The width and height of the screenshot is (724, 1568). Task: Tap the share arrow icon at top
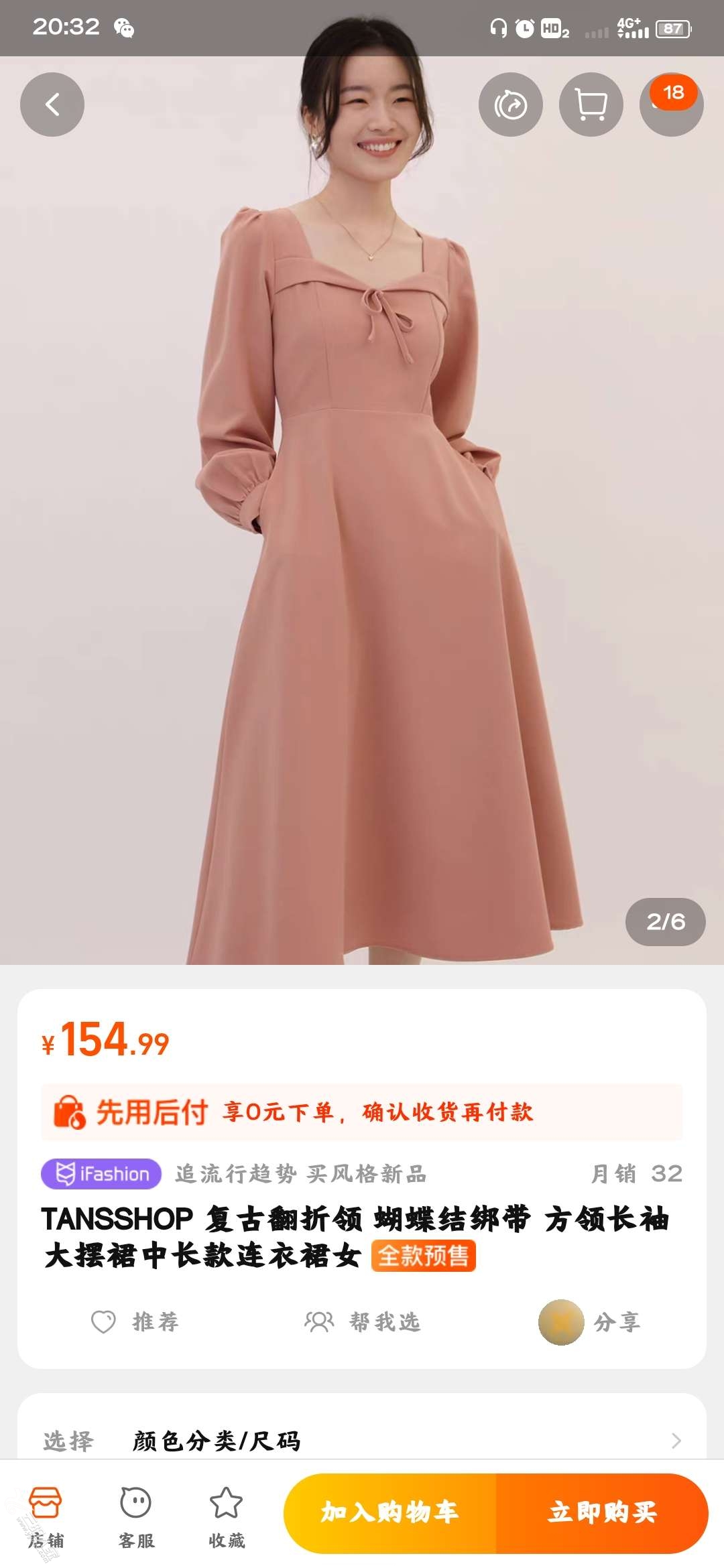(x=510, y=105)
